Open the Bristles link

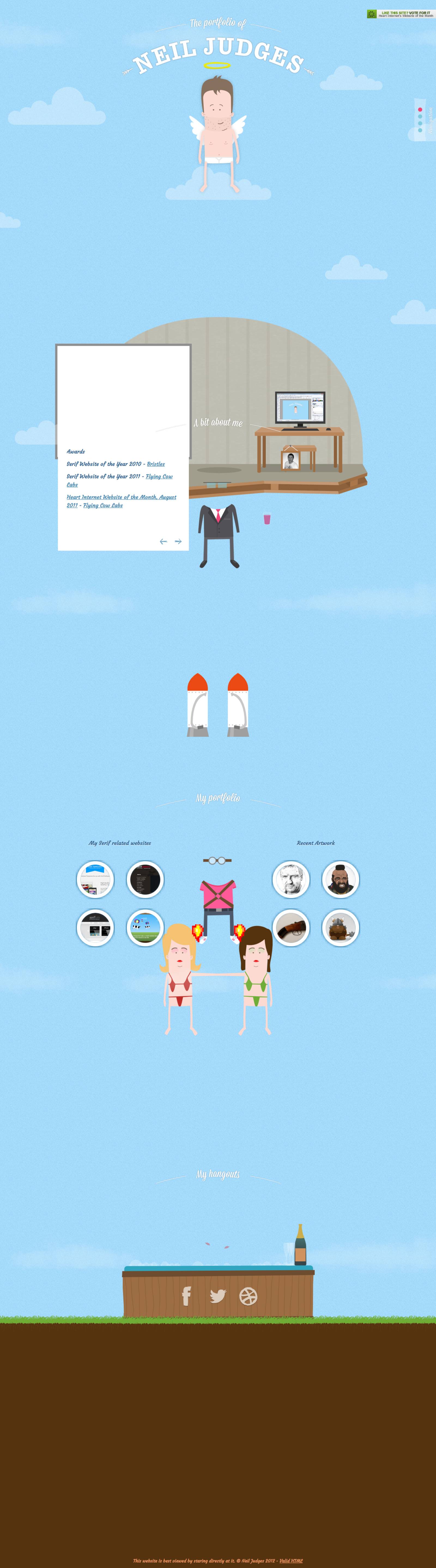point(155,464)
